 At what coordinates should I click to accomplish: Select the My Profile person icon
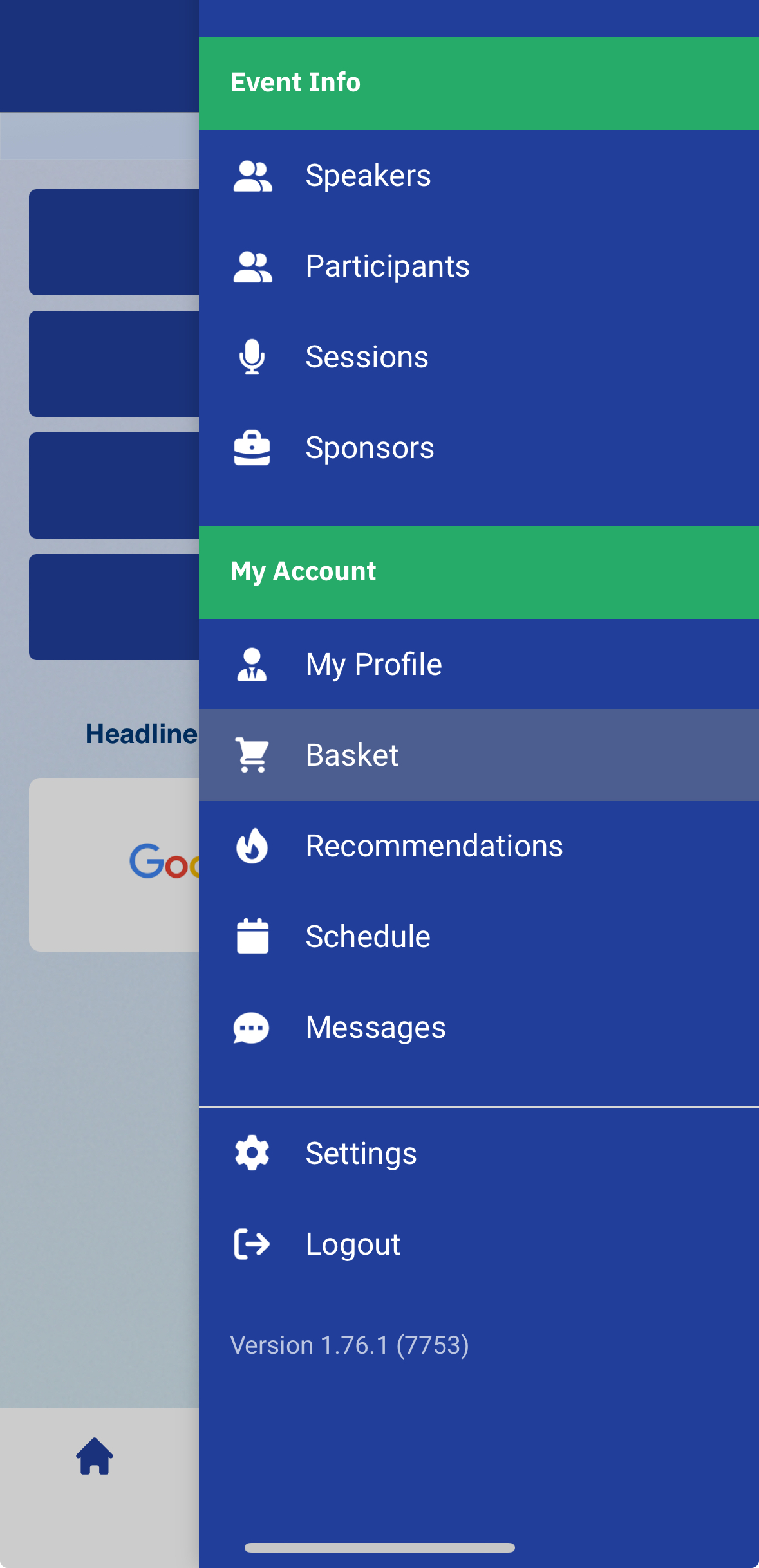coord(251,665)
